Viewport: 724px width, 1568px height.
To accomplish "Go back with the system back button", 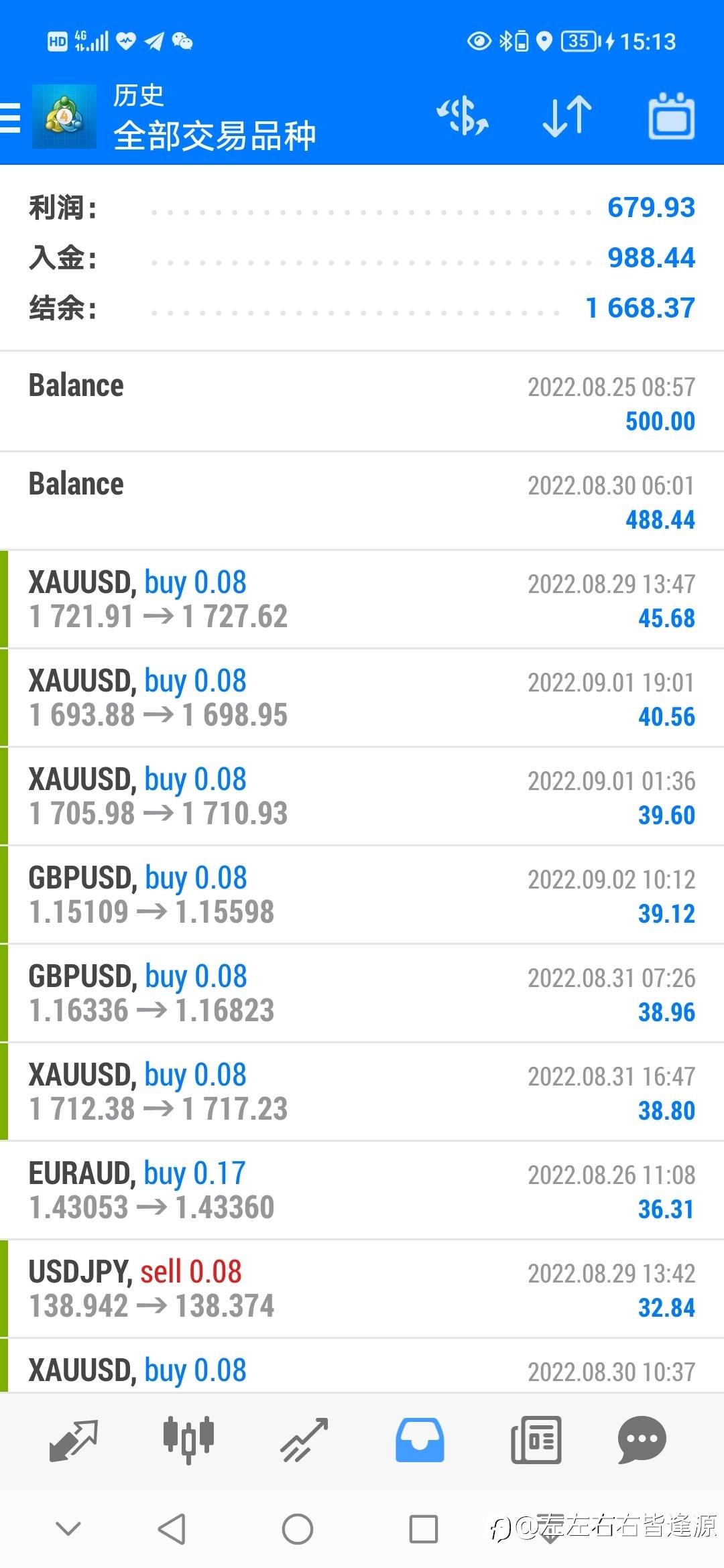I will pyautogui.click(x=172, y=1529).
